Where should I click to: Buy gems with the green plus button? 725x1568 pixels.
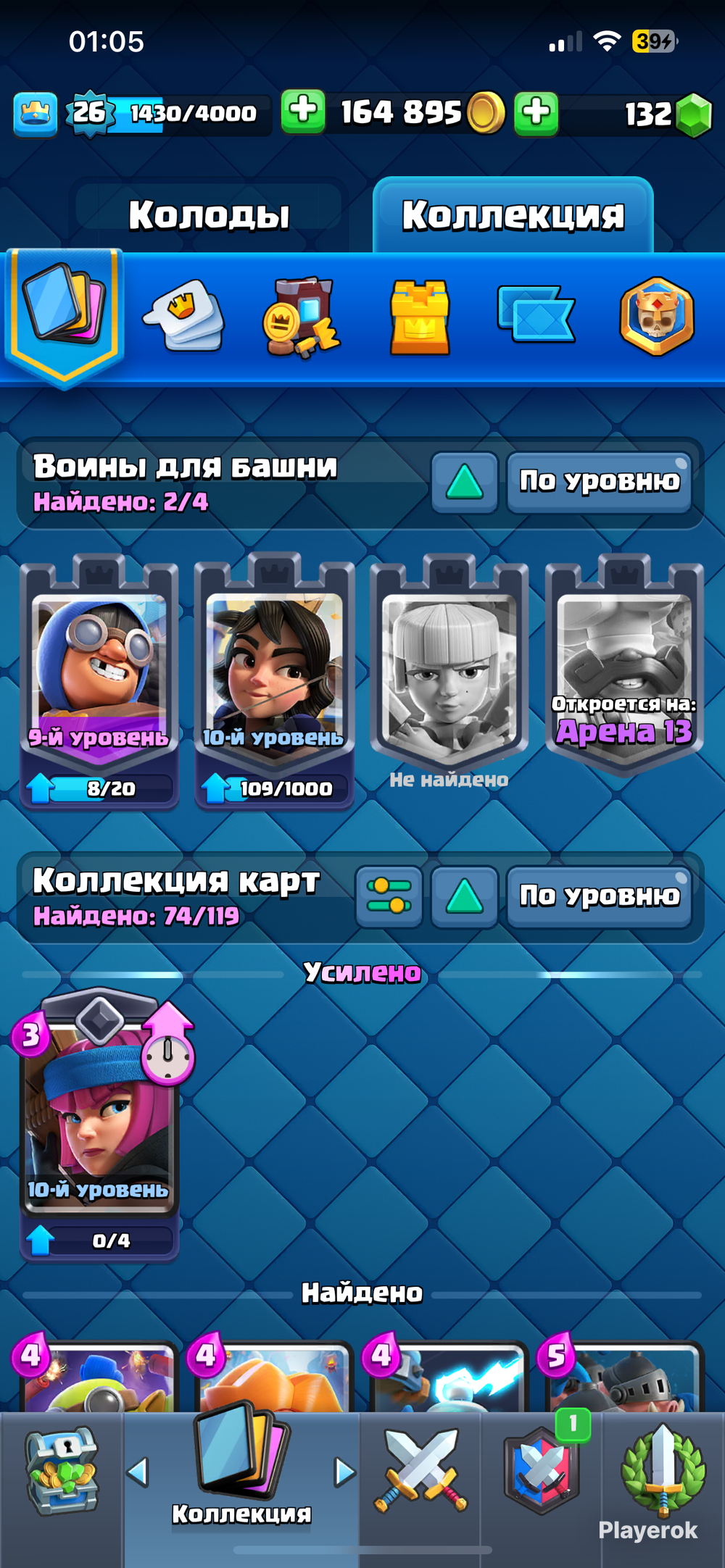[536, 114]
